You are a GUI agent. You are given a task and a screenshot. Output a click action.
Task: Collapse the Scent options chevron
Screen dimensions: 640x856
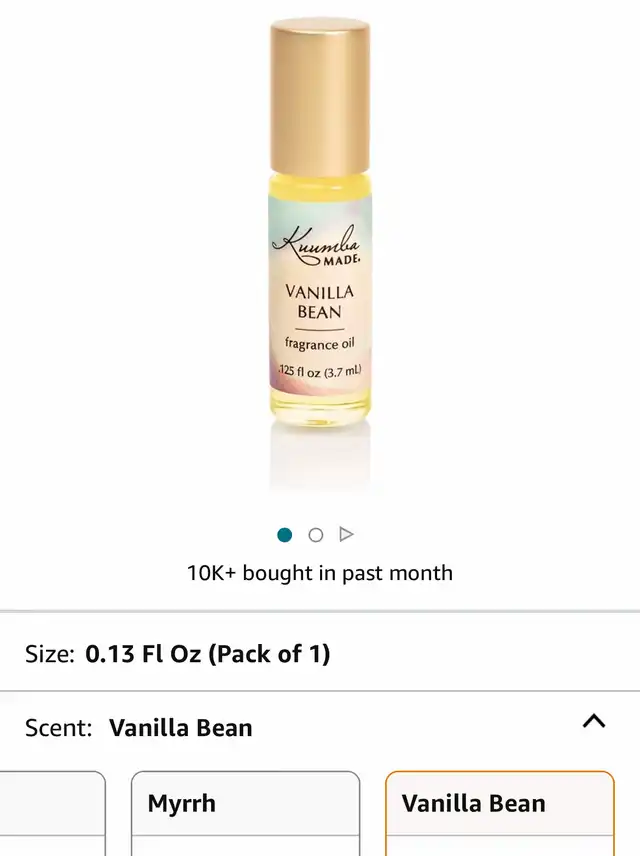point(594,722)
